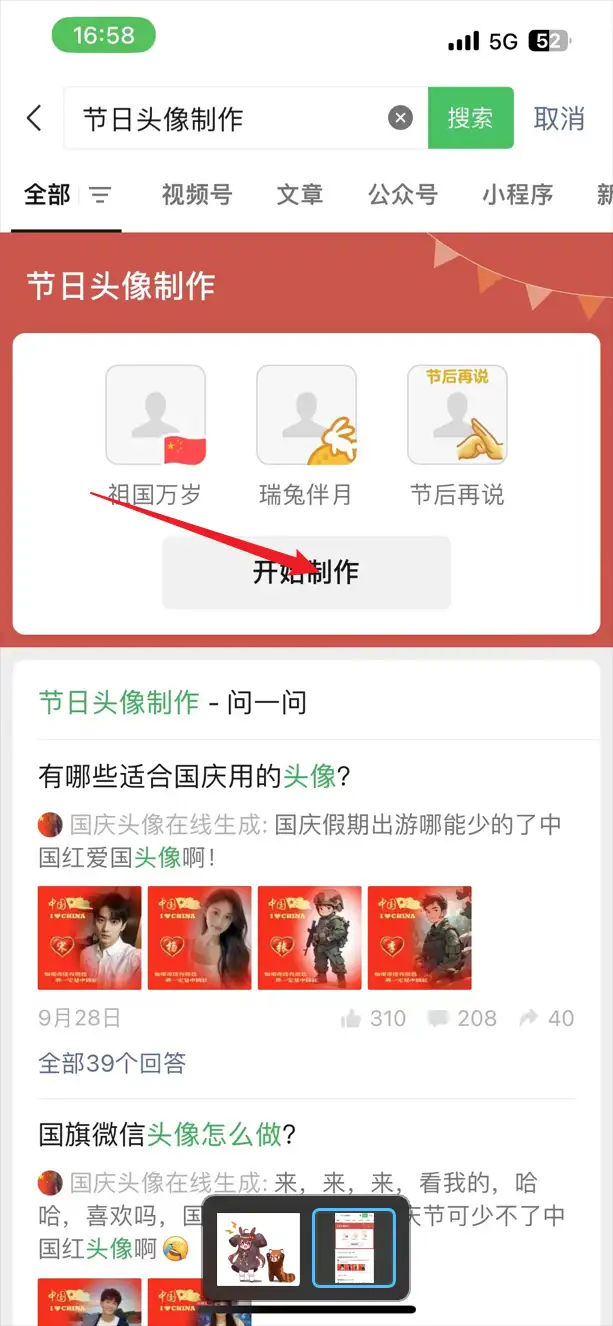Cancel the search via 取消
This screenshot has width=613, height=1326.
pyautogui.click(x=559, y=118)
